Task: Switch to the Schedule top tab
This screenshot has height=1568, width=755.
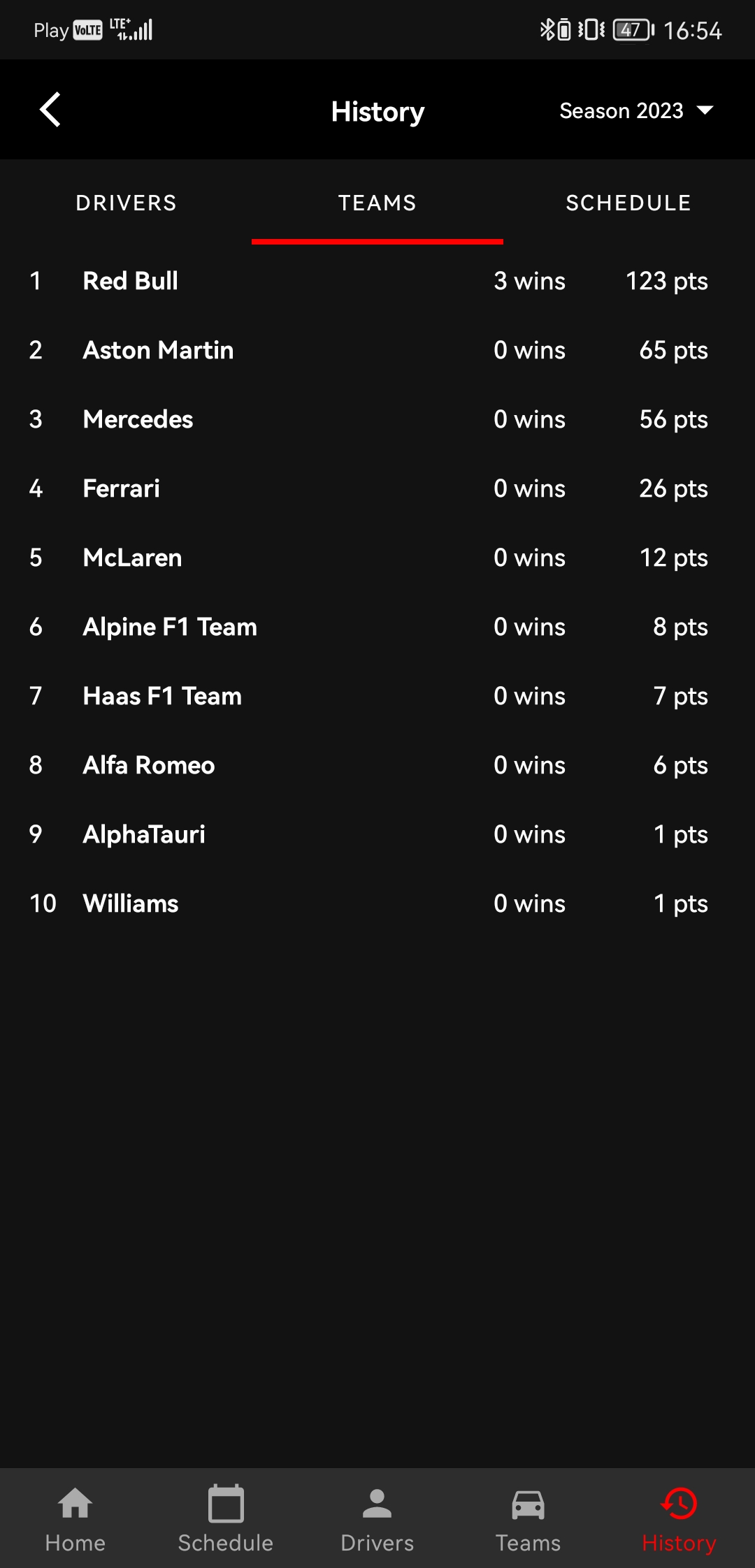Action: [628, 203]
